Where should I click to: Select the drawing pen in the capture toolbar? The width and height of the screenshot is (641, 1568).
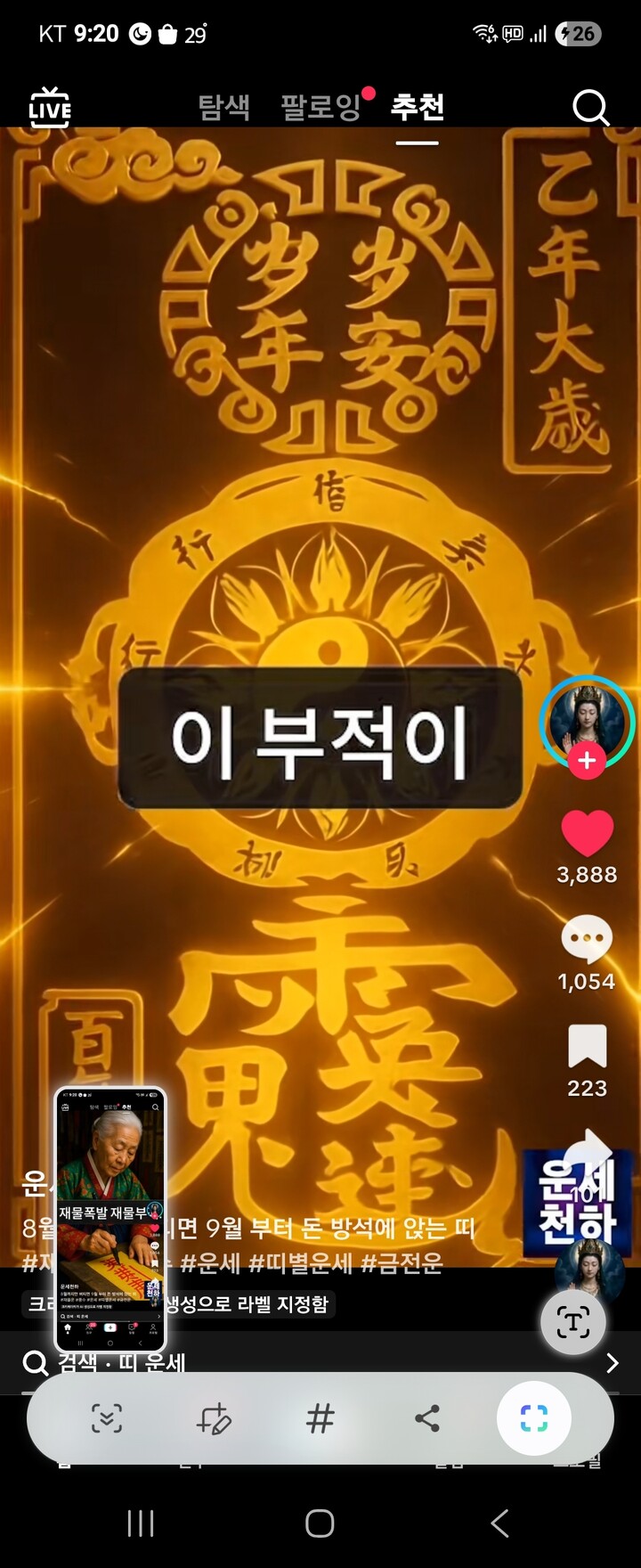pos(214,1418)
